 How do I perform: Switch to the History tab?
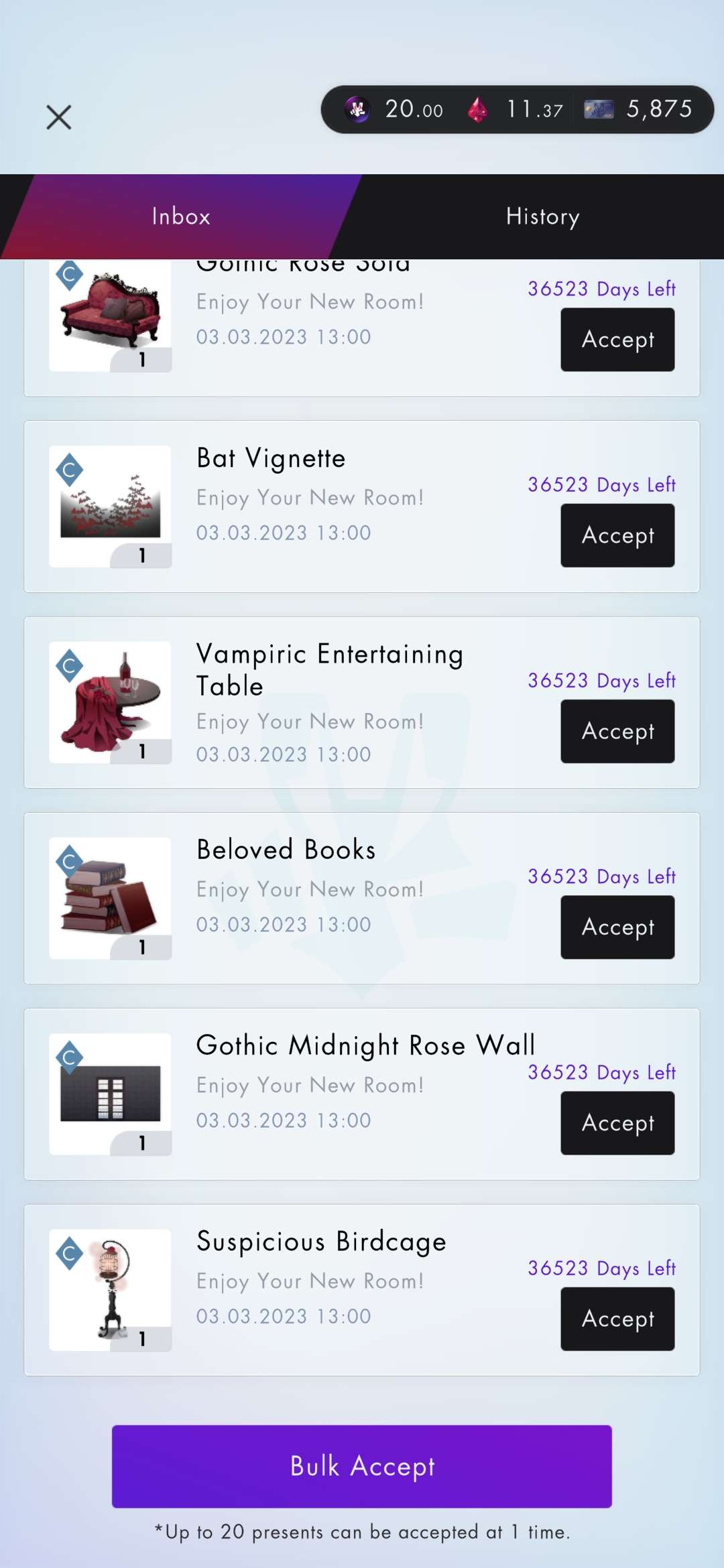click(x=542, y=216)
